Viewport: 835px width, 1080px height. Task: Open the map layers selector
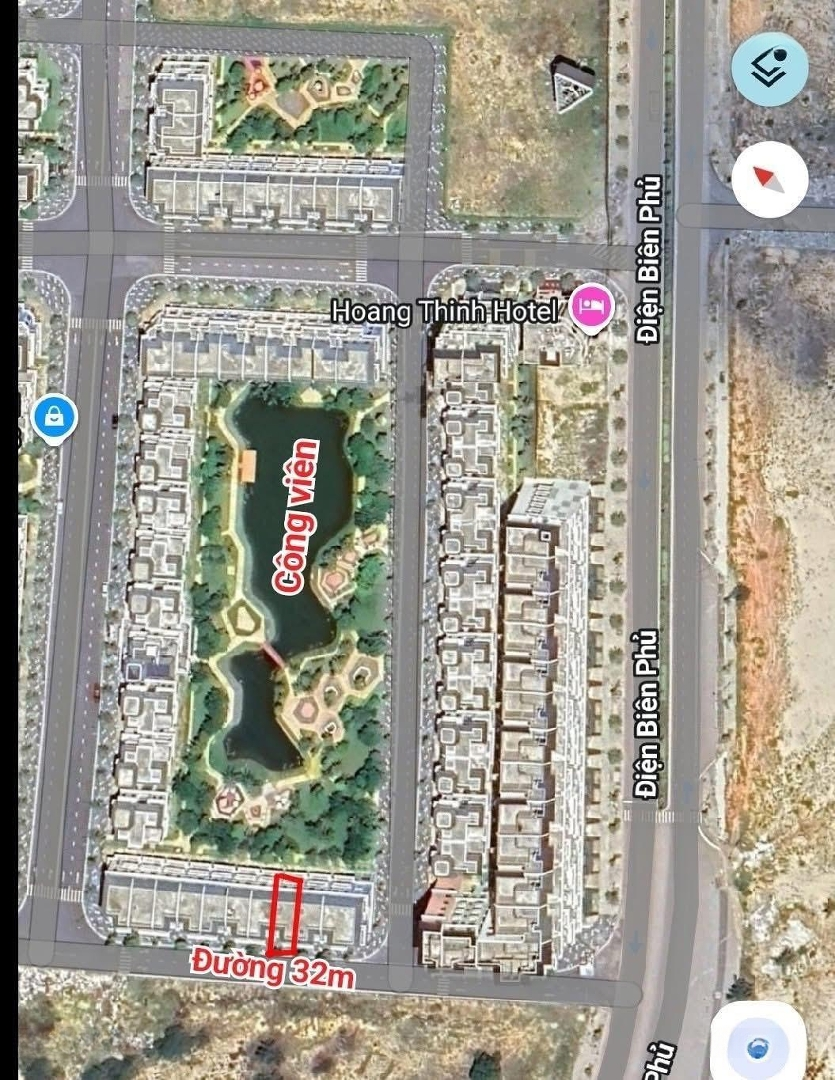[769, 69]
